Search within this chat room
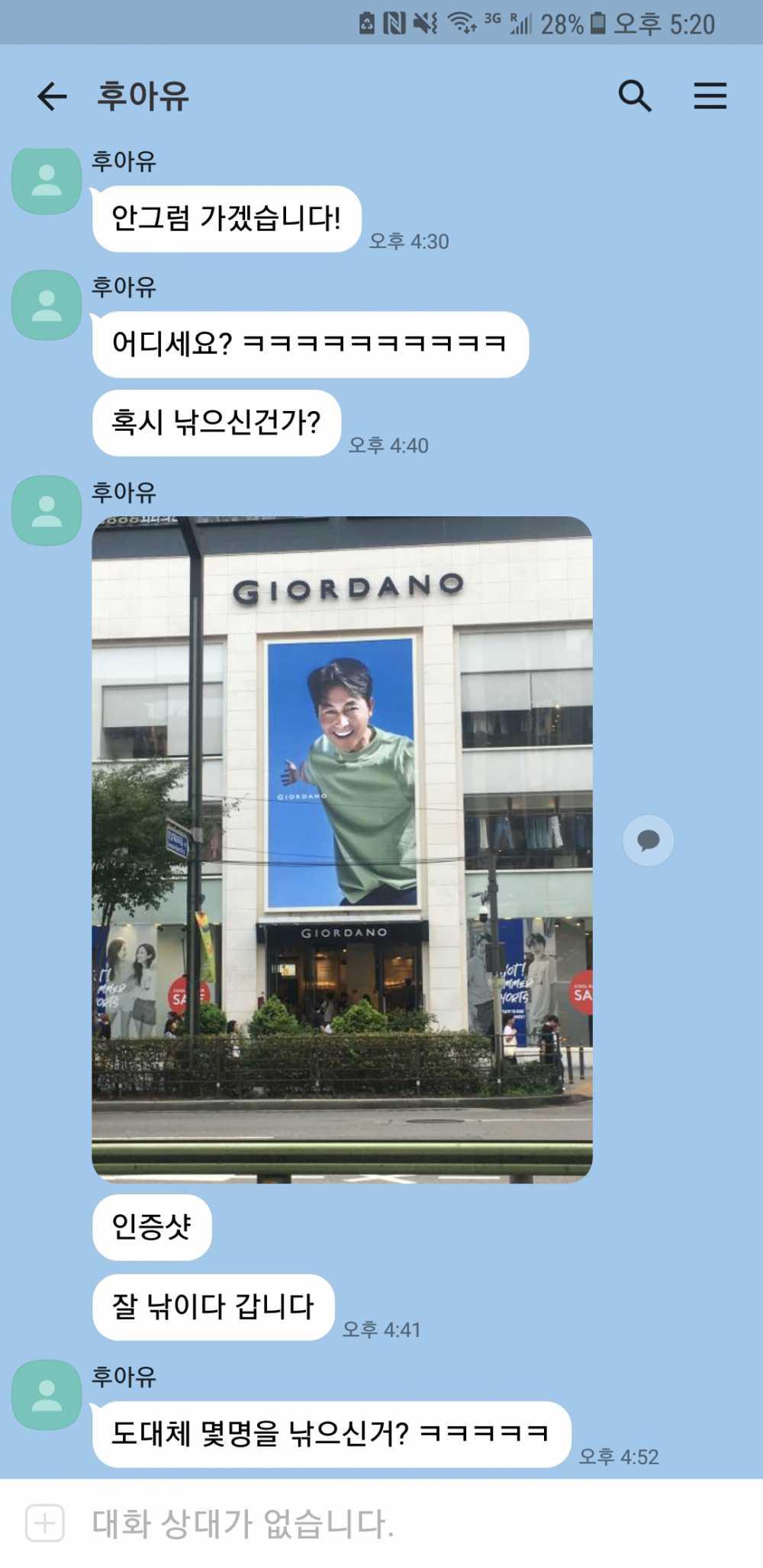 (x=634, y=97)
